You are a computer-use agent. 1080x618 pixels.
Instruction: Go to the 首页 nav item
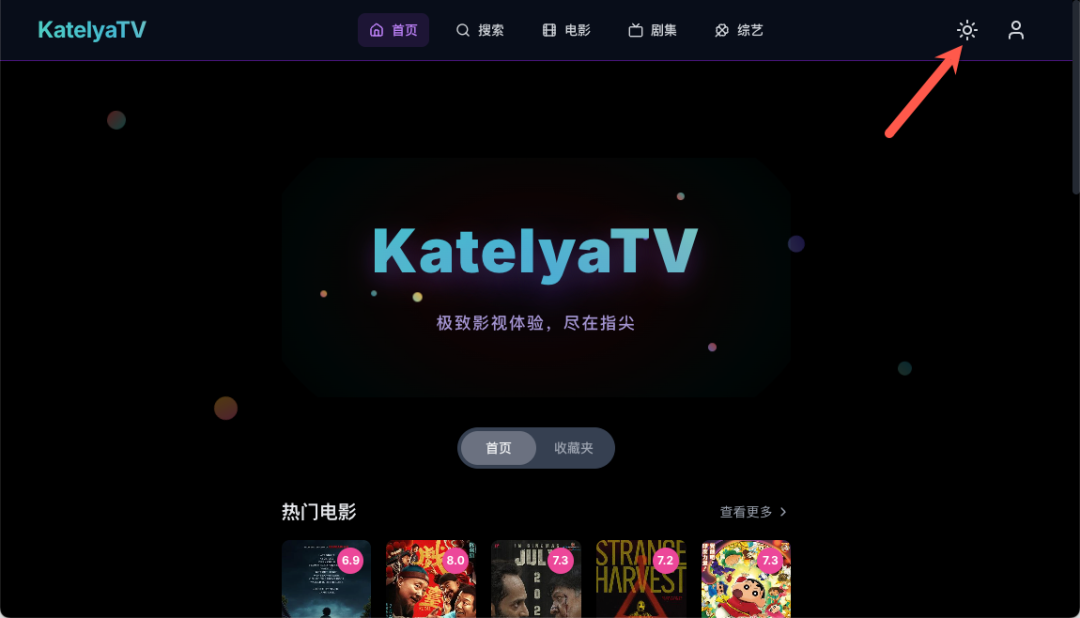393,30
